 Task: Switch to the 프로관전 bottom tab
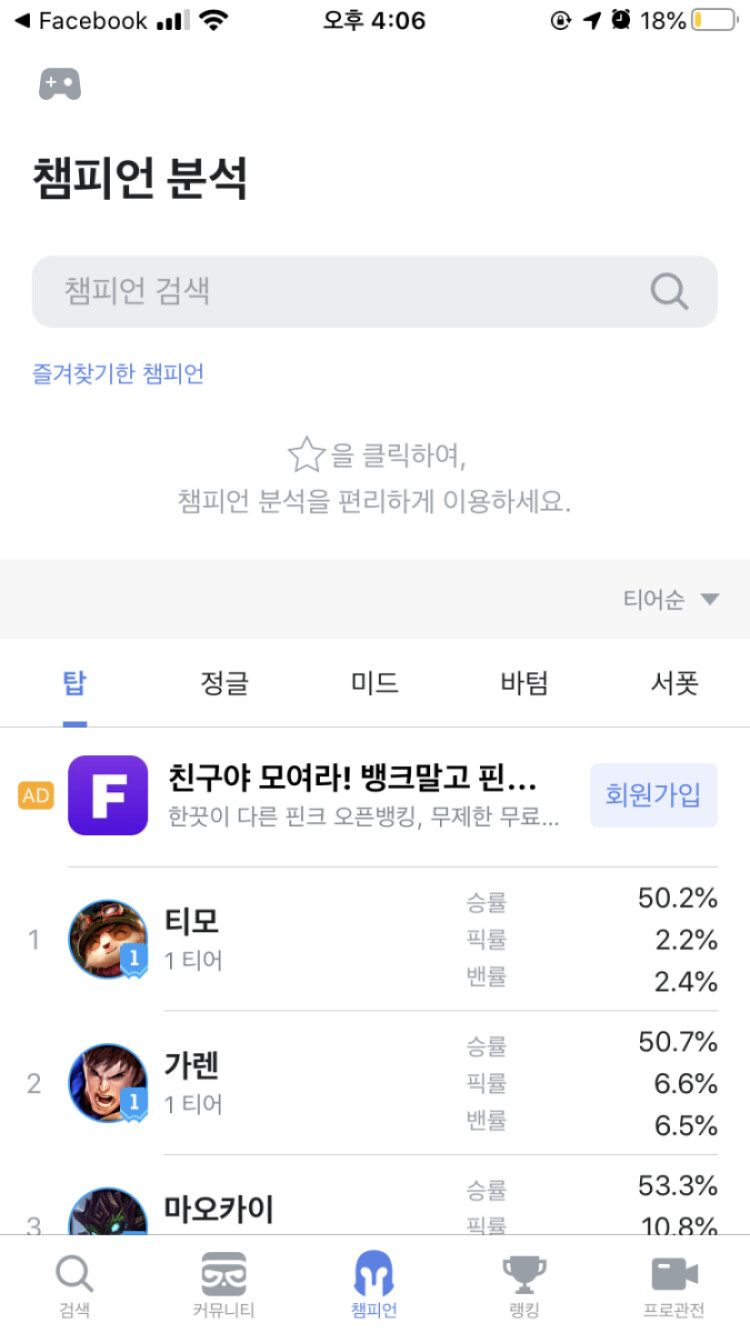(x=674, y=1285)
